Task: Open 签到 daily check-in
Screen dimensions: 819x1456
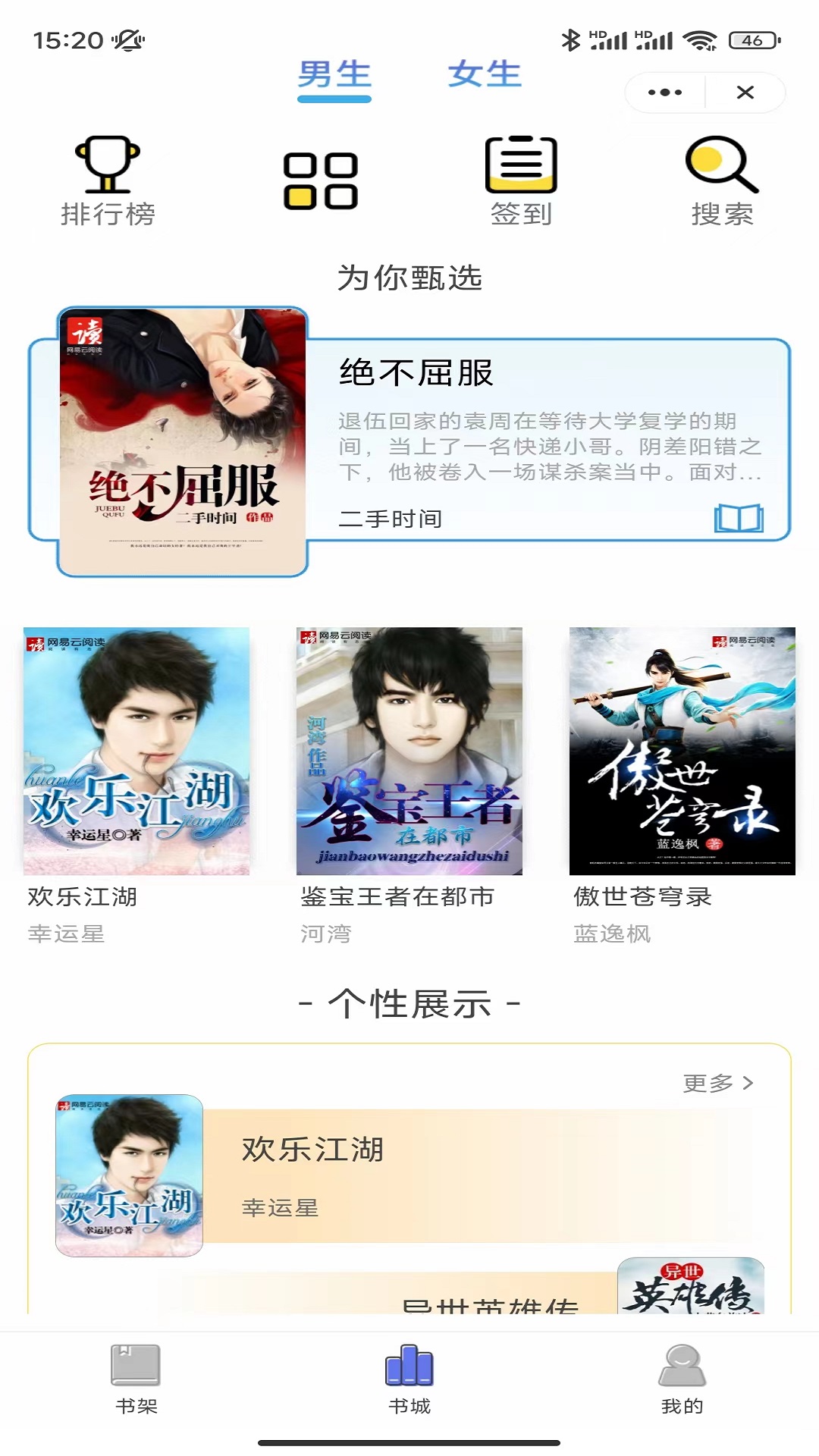Action: pos(521,182)
